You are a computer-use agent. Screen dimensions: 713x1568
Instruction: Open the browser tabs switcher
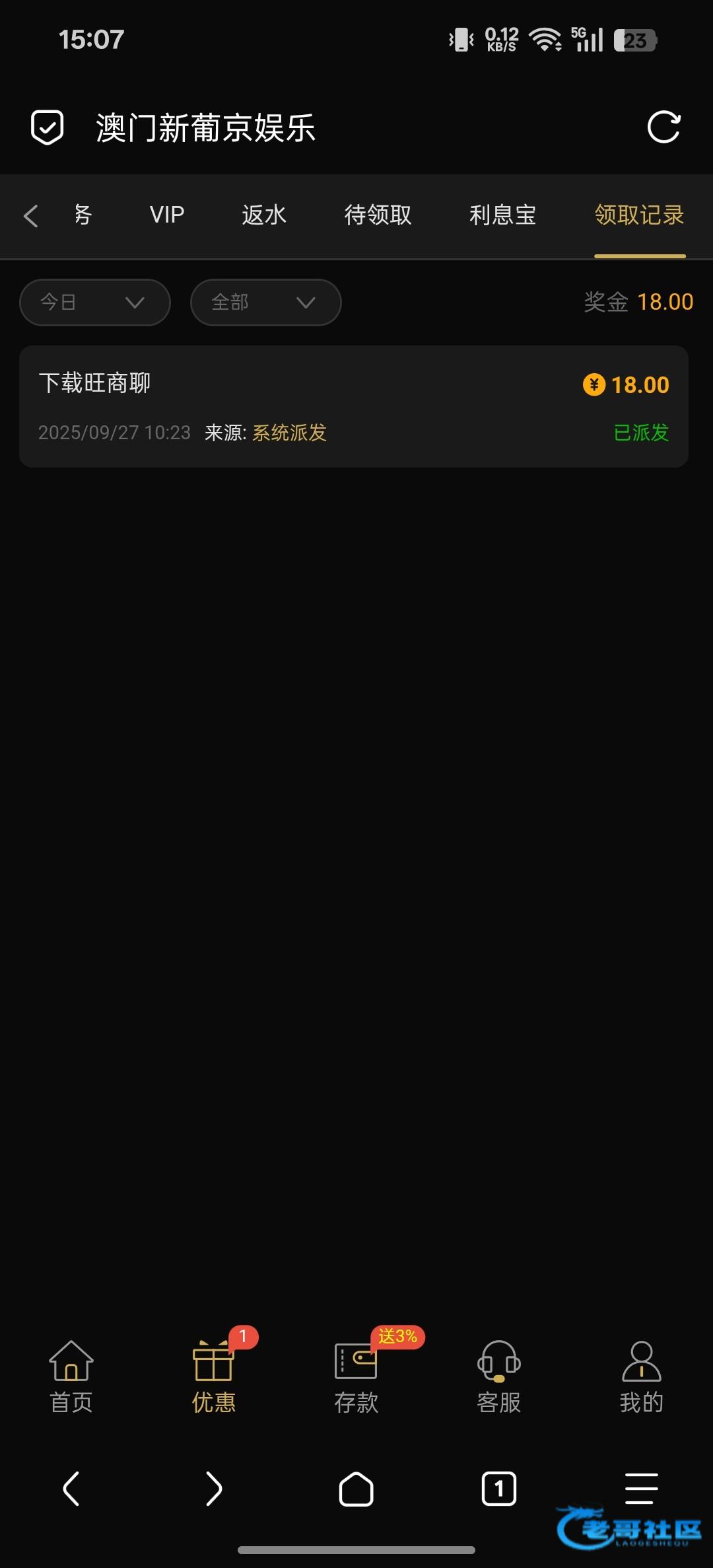pos(499,1489)
